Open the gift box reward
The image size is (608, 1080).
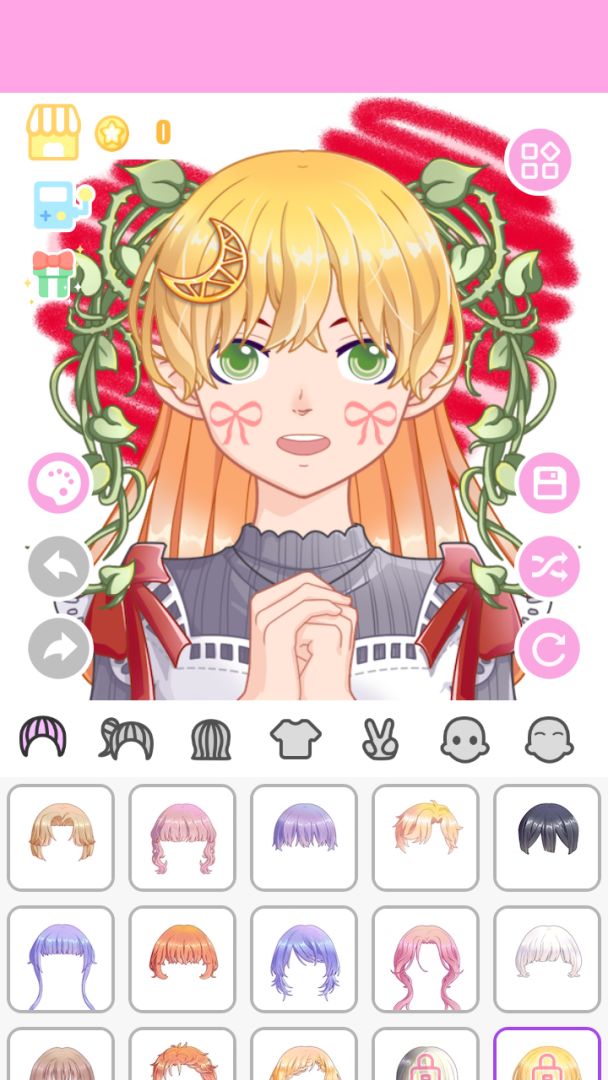click(54, 273)
